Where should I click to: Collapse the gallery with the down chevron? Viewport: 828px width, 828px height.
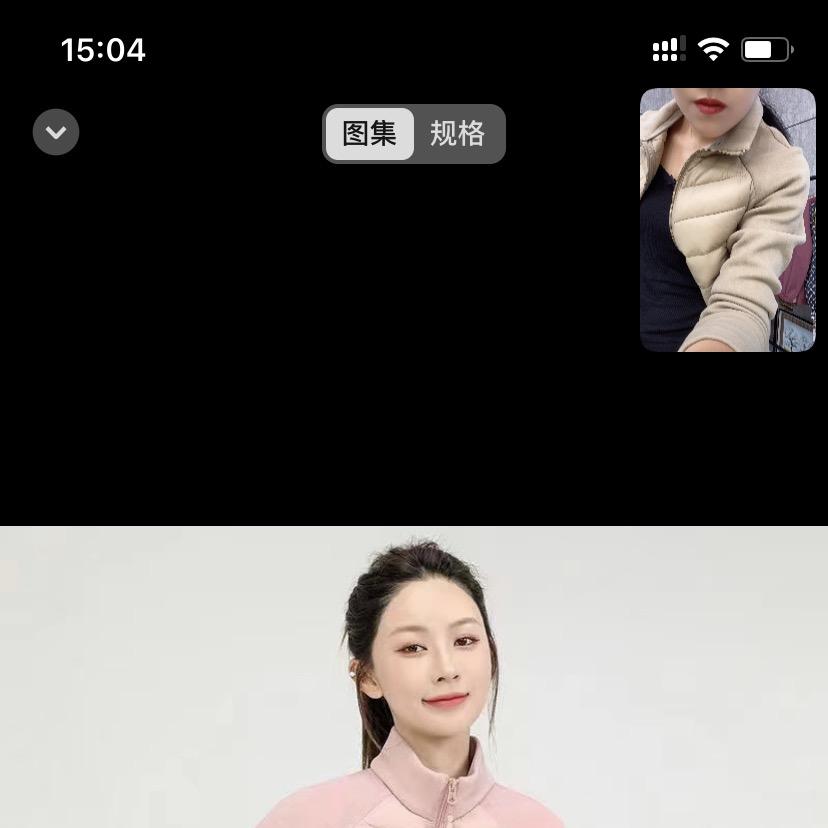(56, 132)
